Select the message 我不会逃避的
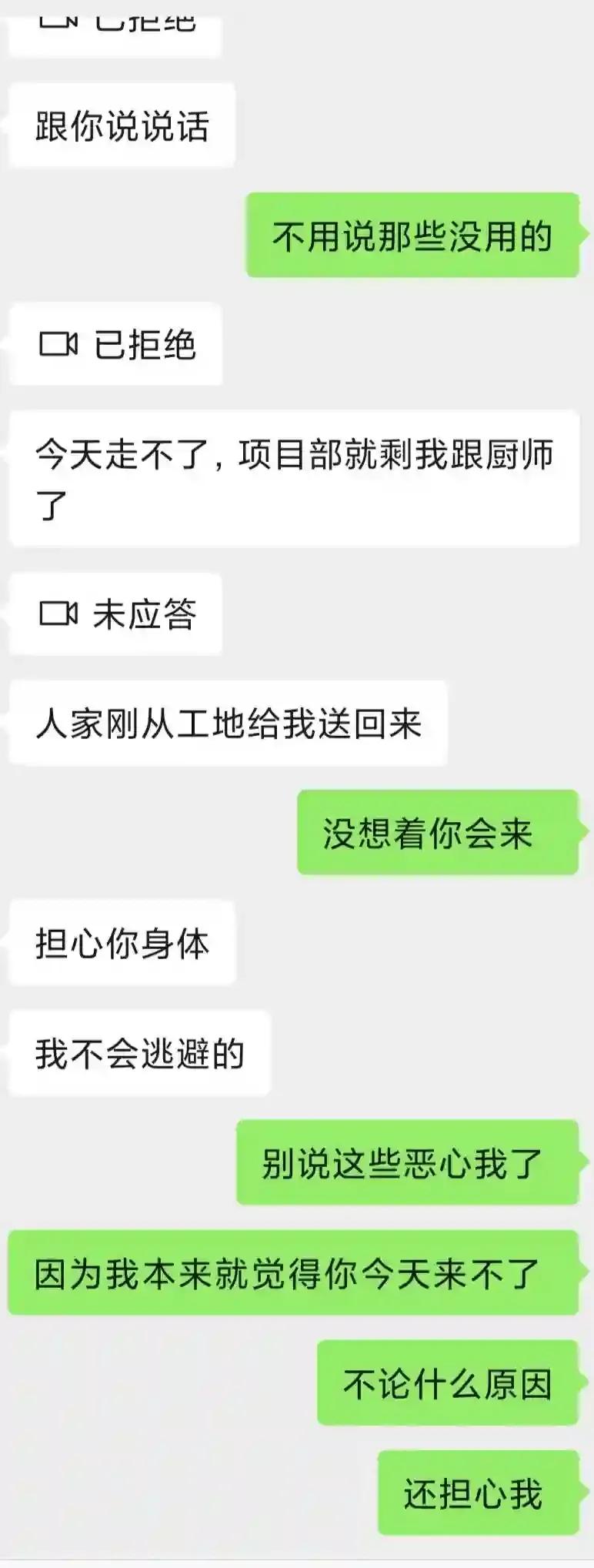This screenshot has height=1568, width=594. click(137, 1054)
